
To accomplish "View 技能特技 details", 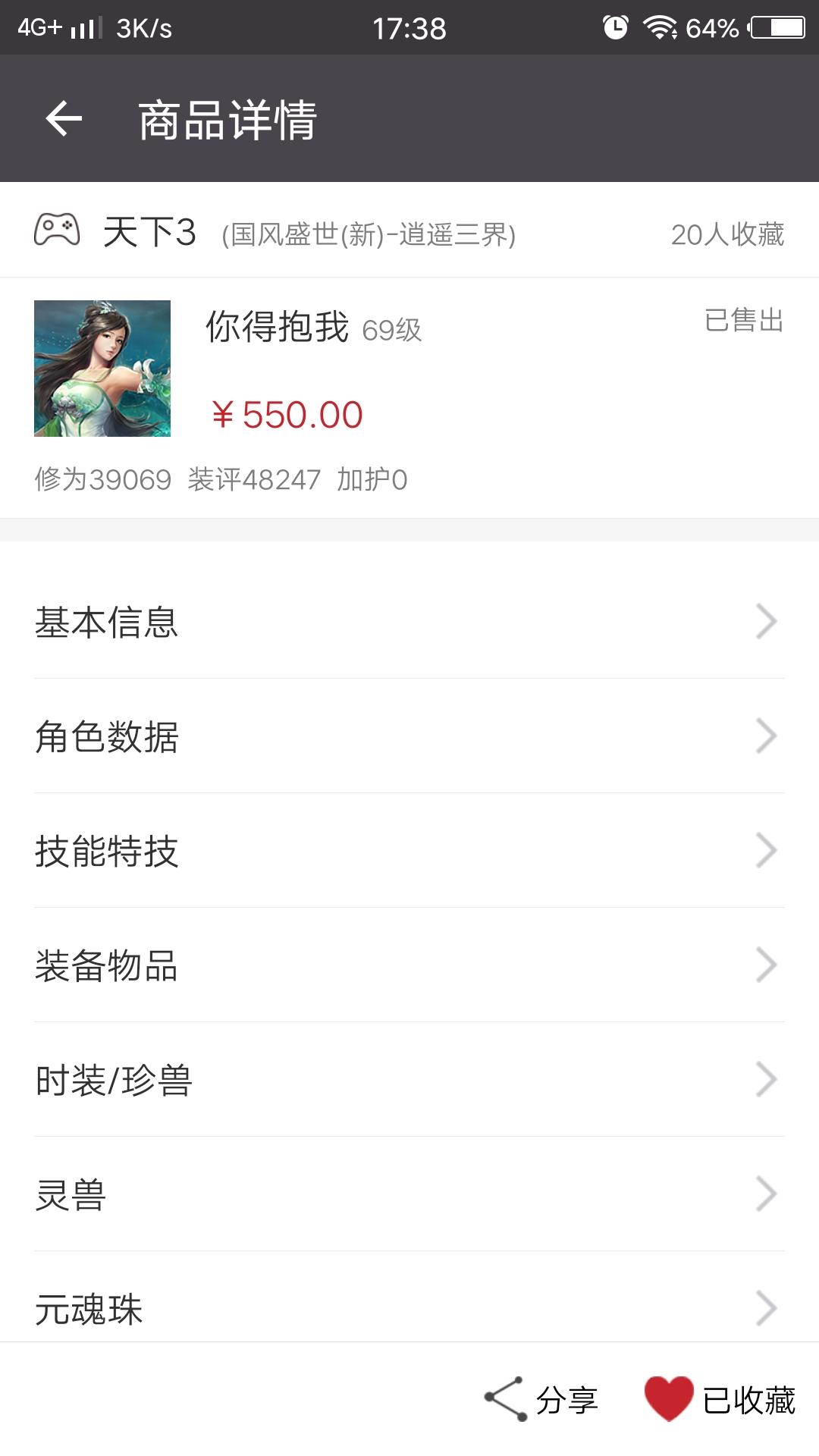I will [x=409, y=851].
